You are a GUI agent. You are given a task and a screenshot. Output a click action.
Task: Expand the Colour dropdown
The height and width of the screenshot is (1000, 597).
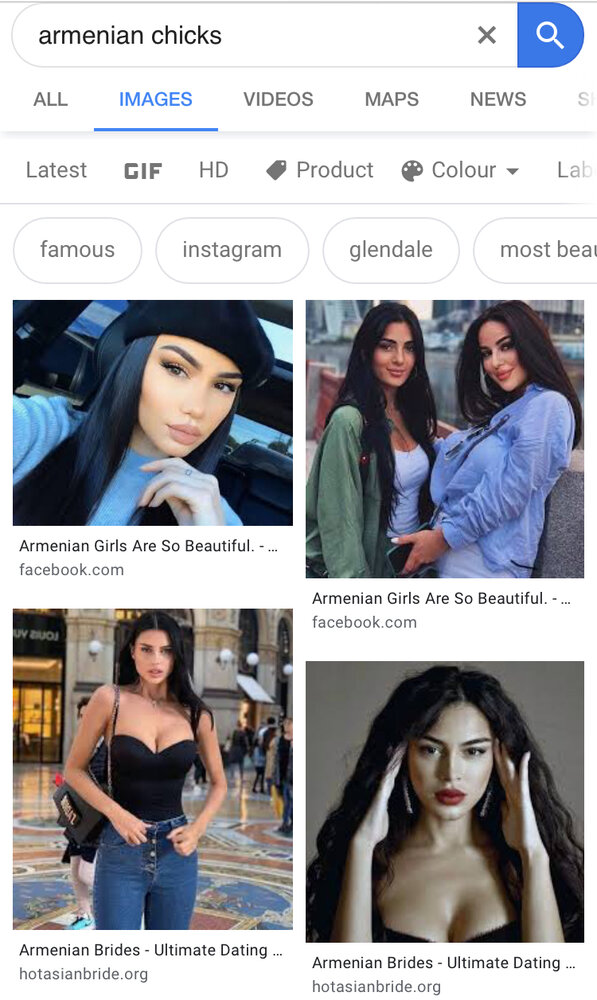(x=461, y=170)
